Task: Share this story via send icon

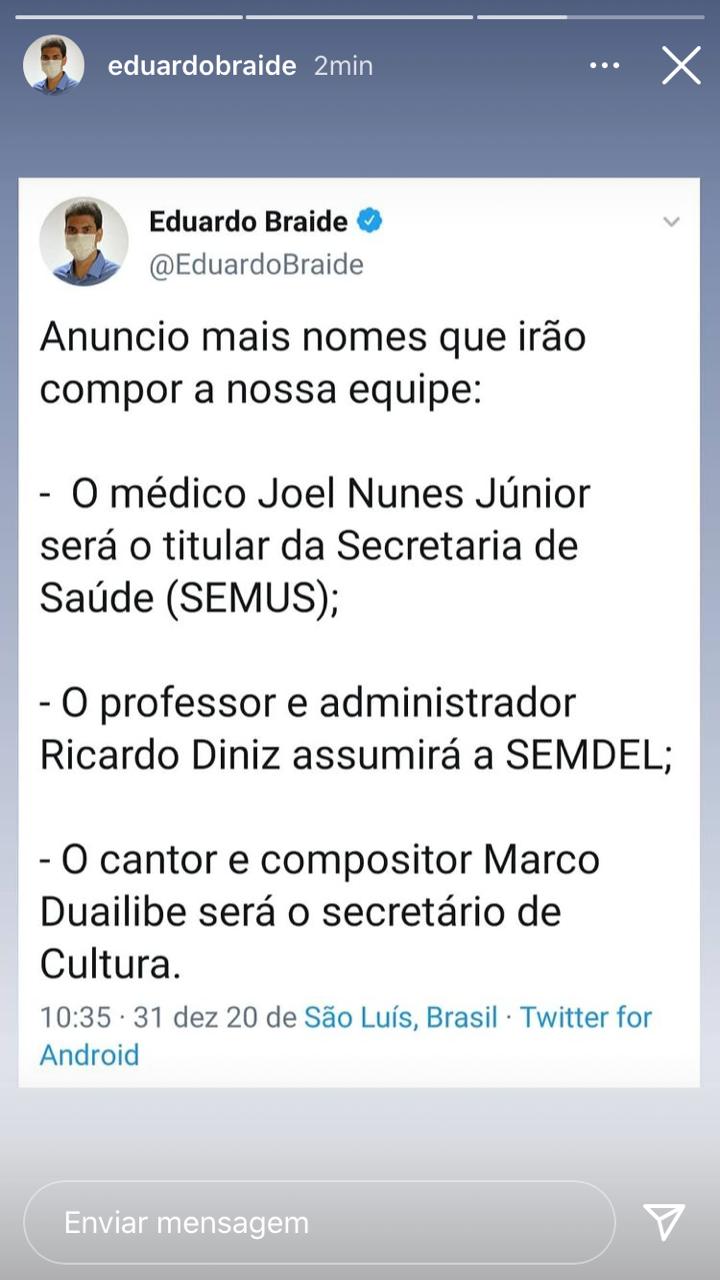Action: (664, 1222)
